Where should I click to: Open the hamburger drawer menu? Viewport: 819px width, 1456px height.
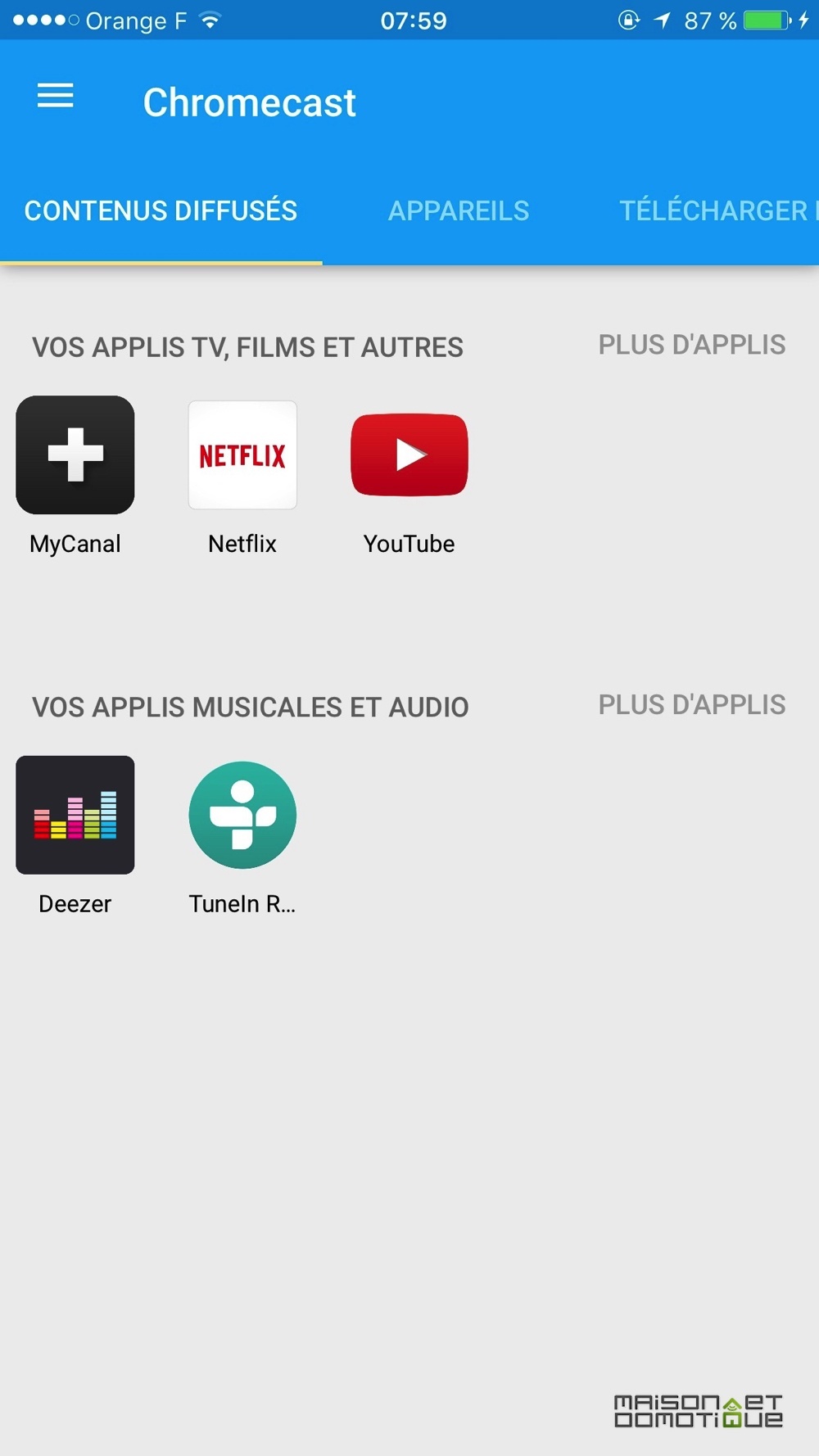[55, 96]
